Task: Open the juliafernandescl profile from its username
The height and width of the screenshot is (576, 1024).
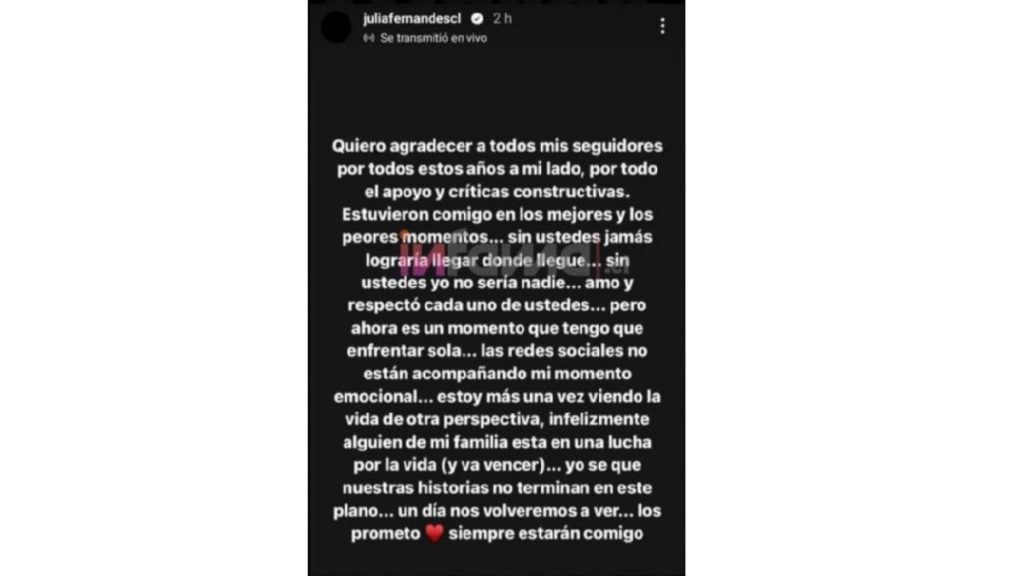Action: (x=410, y=18)
